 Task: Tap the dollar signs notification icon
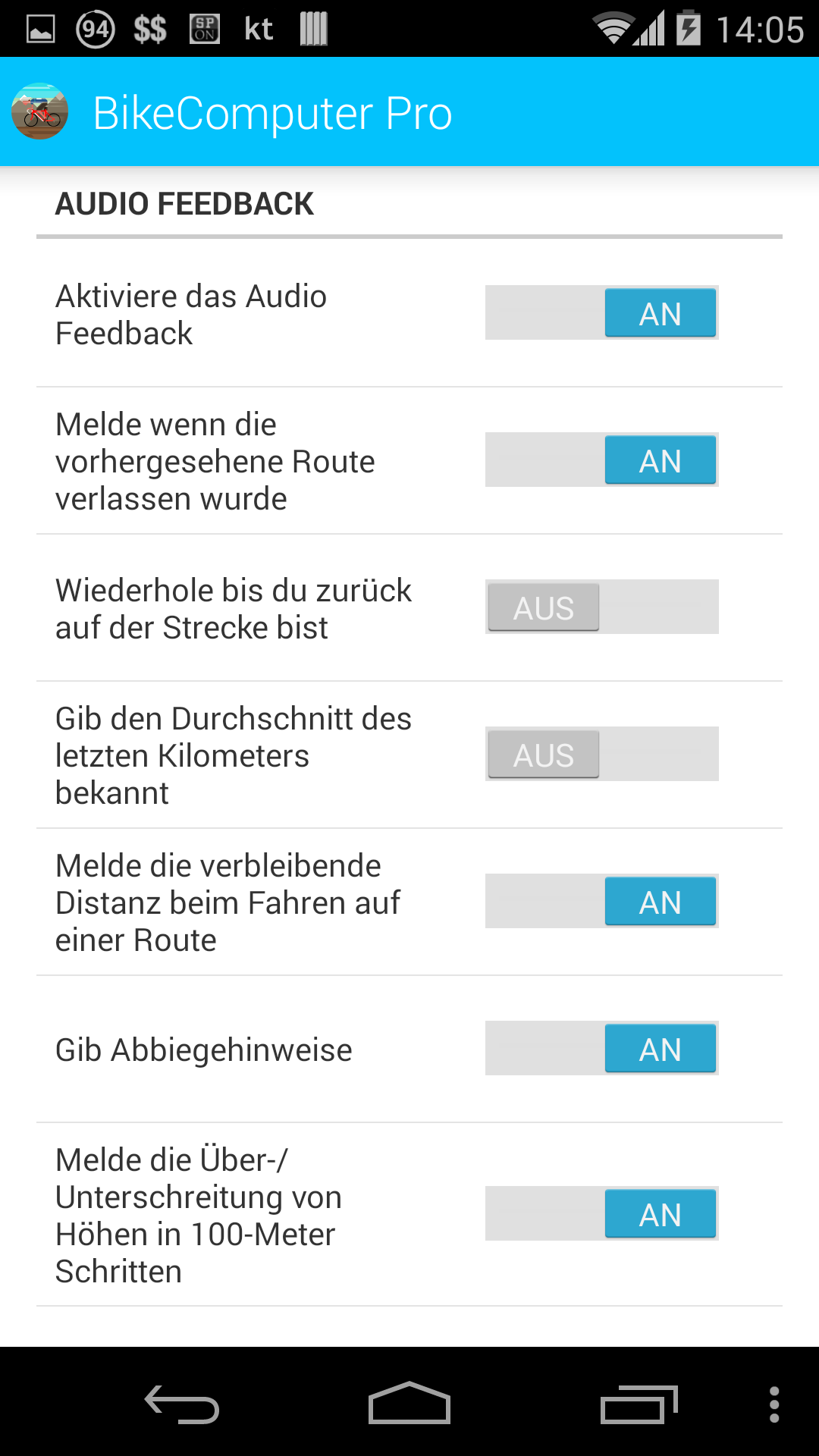(x=149, y=27)
